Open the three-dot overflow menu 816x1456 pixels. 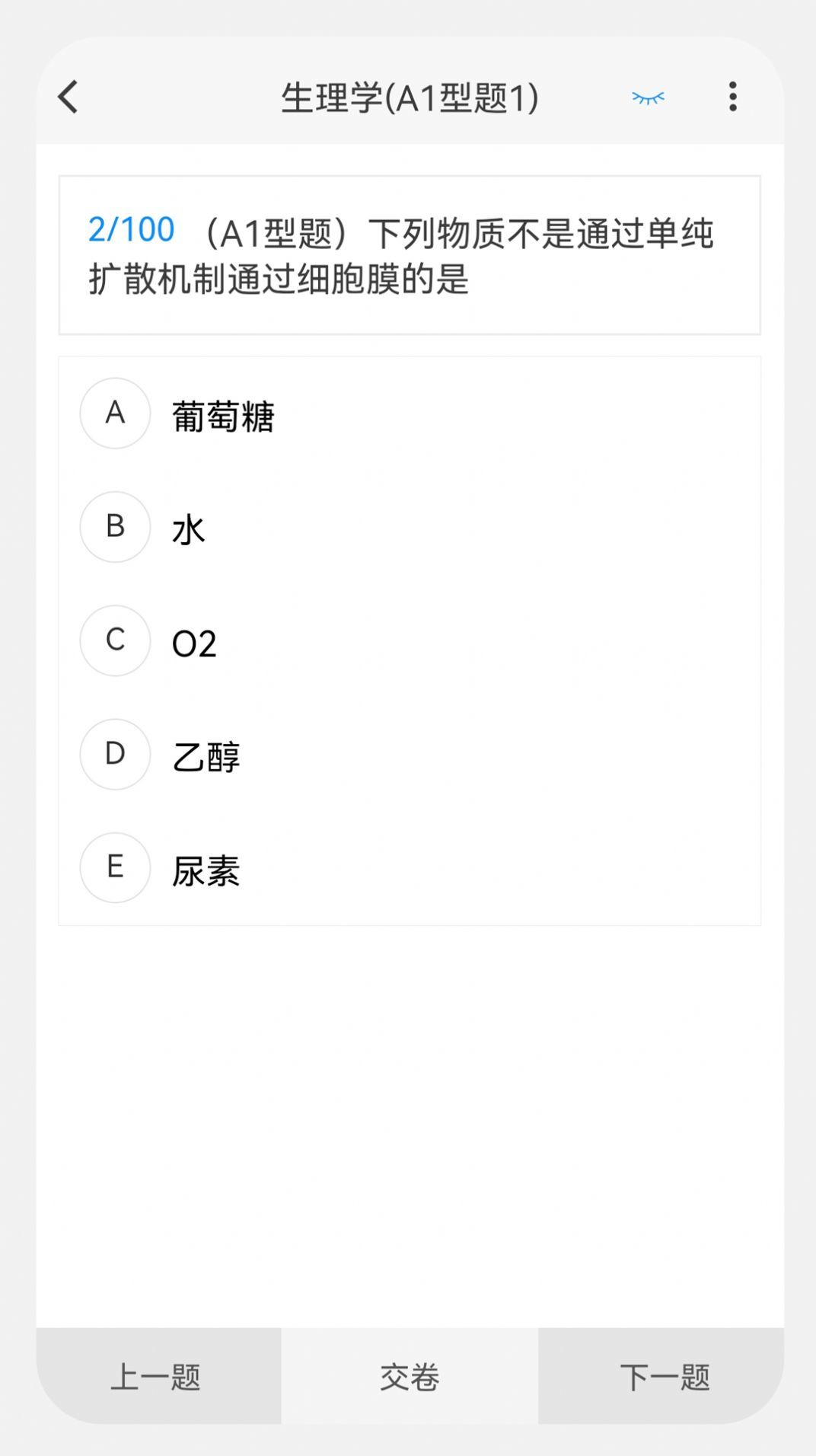click(733, 97)
